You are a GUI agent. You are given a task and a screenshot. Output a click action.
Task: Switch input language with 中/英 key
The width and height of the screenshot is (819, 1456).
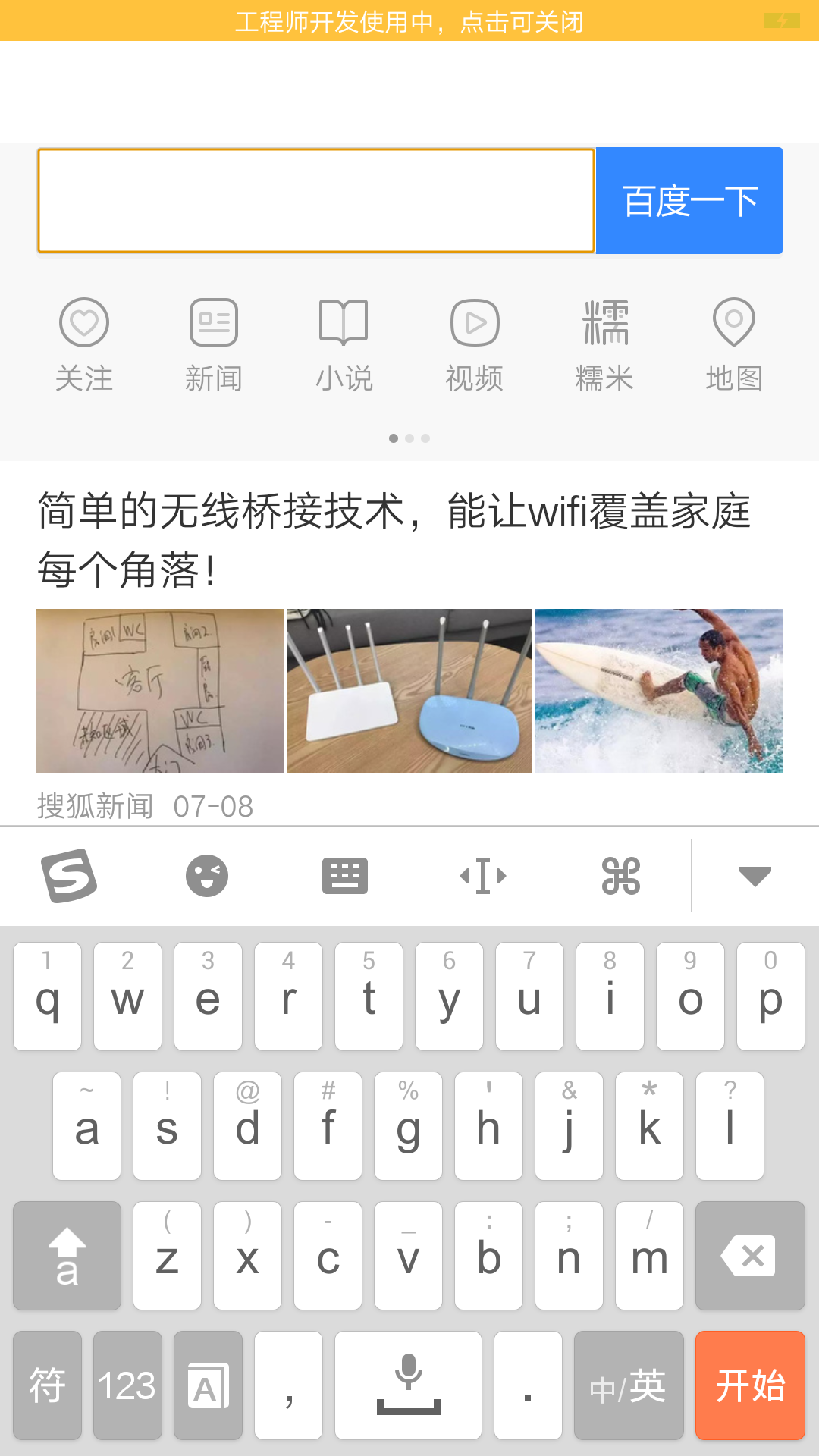pyautogui.click(x=629, y=1385)
